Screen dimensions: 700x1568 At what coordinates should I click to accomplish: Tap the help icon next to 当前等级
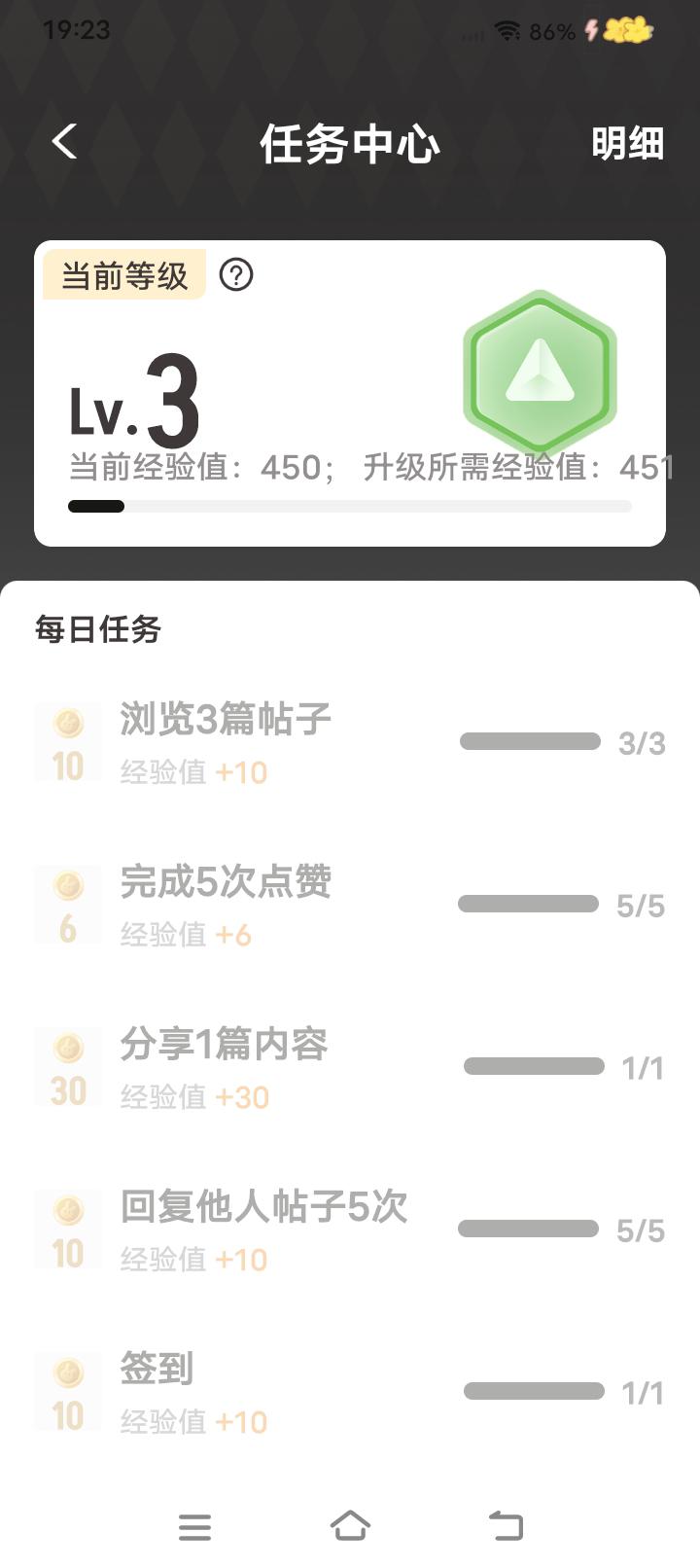[236, 275]
